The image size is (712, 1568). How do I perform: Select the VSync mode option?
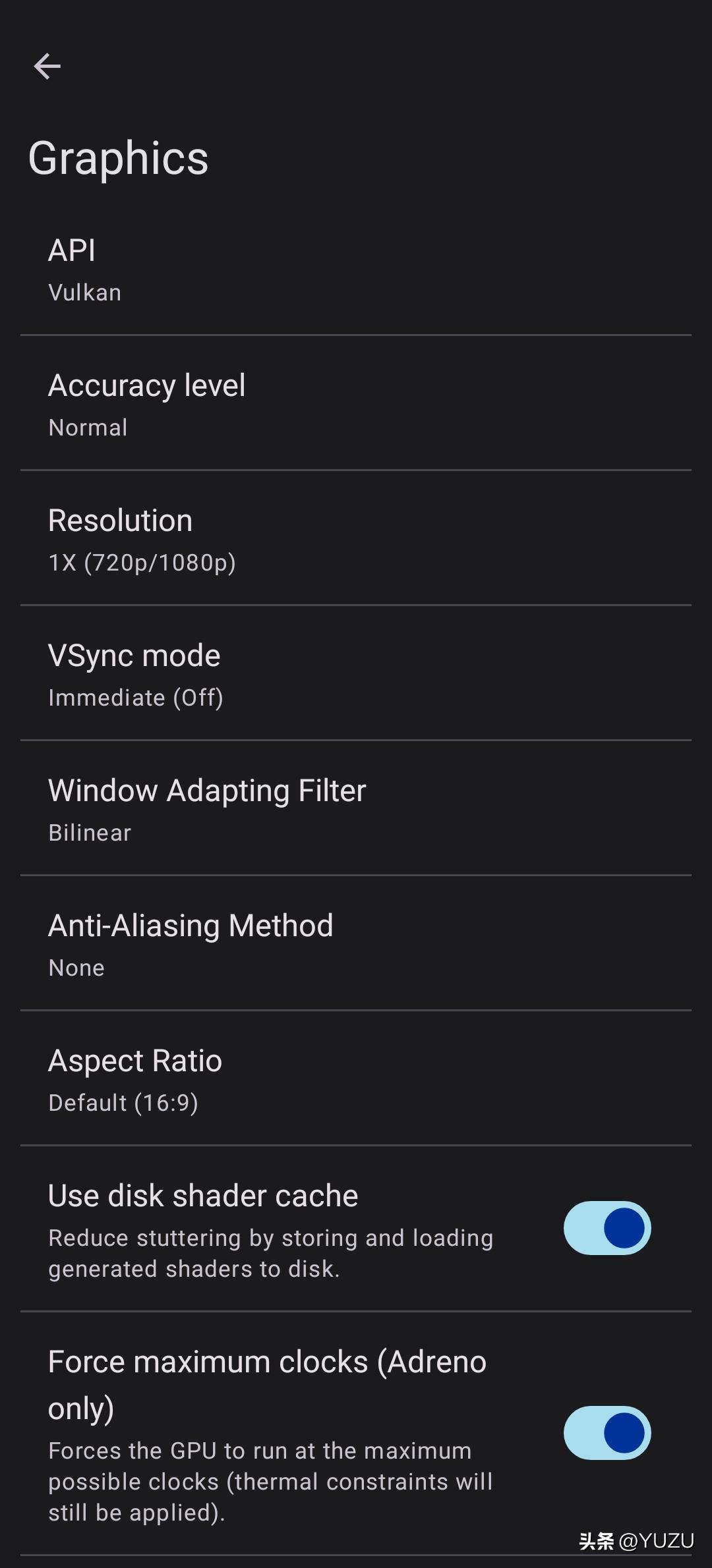(x=356, y=674)
